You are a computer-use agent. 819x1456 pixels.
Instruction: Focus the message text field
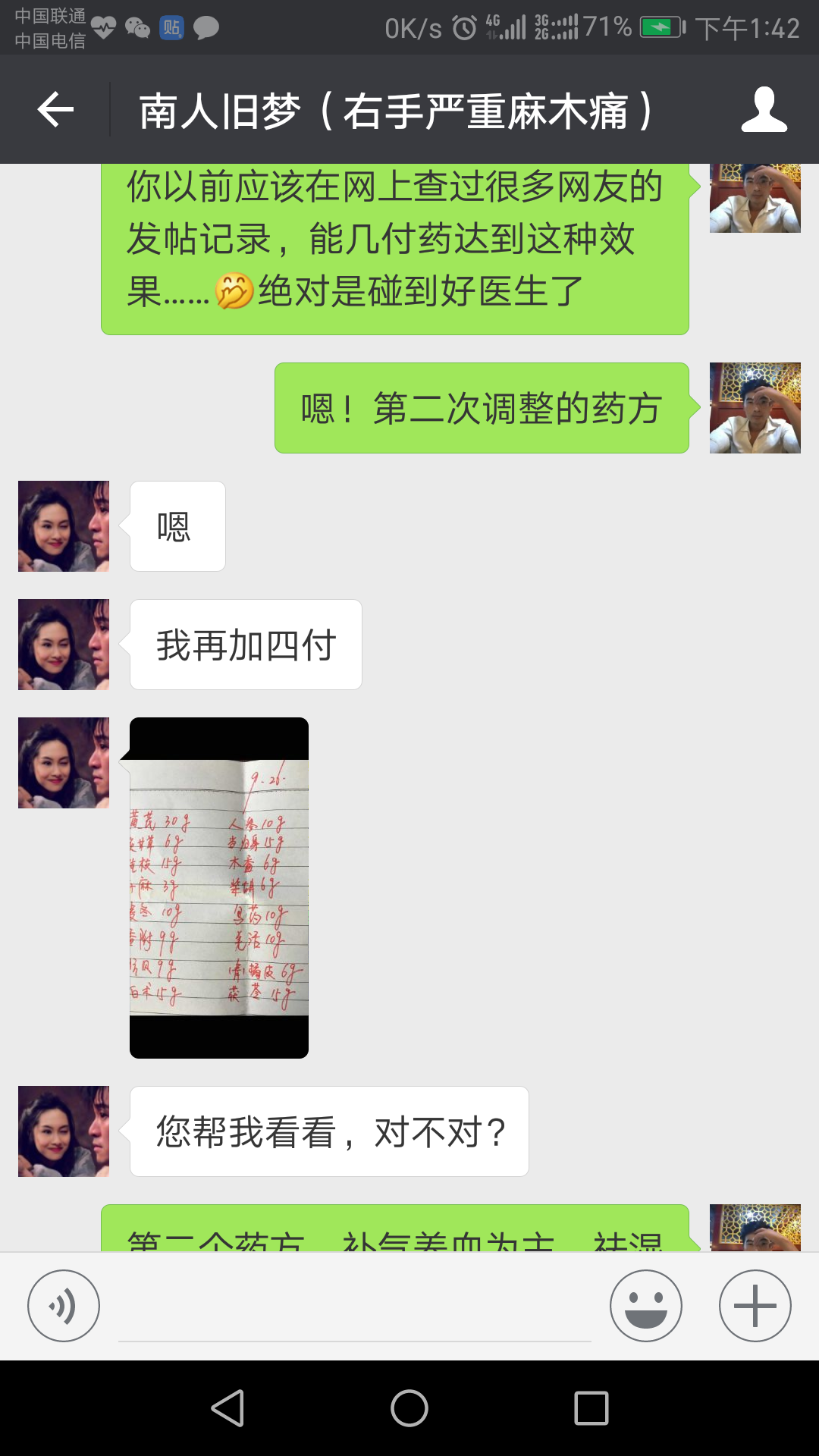[354, 1308]
